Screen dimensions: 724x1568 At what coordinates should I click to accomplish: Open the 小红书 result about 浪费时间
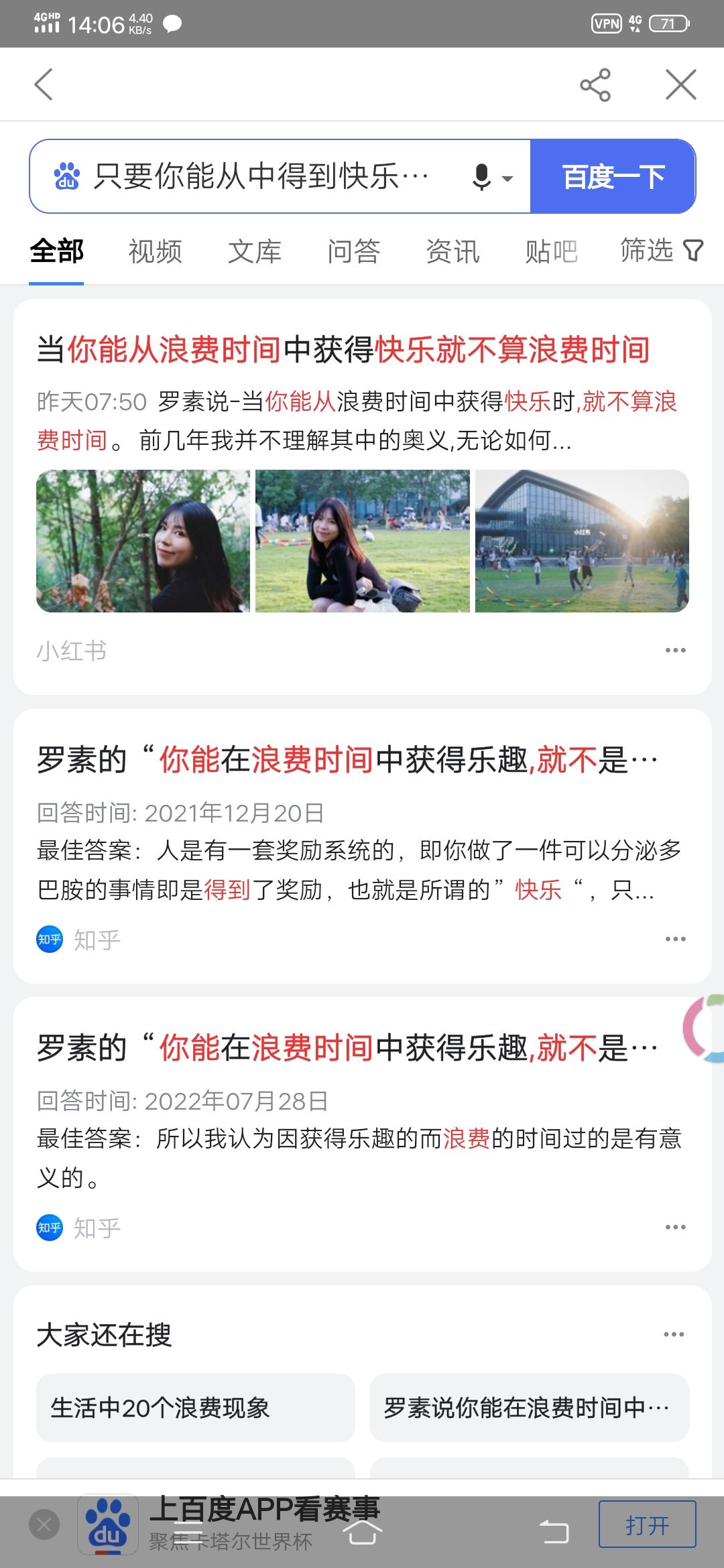click(x=343, y=350)
